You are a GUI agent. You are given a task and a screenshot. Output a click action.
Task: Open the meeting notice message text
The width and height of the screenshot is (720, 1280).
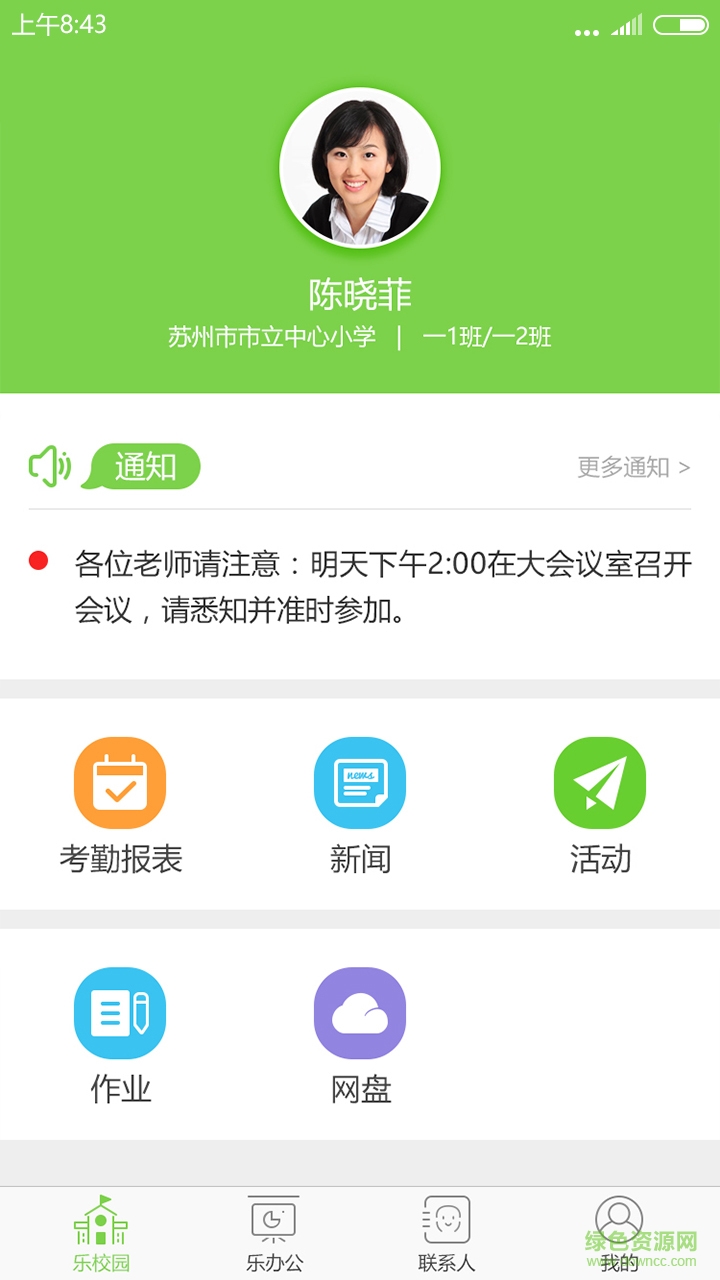pos(380,585)
